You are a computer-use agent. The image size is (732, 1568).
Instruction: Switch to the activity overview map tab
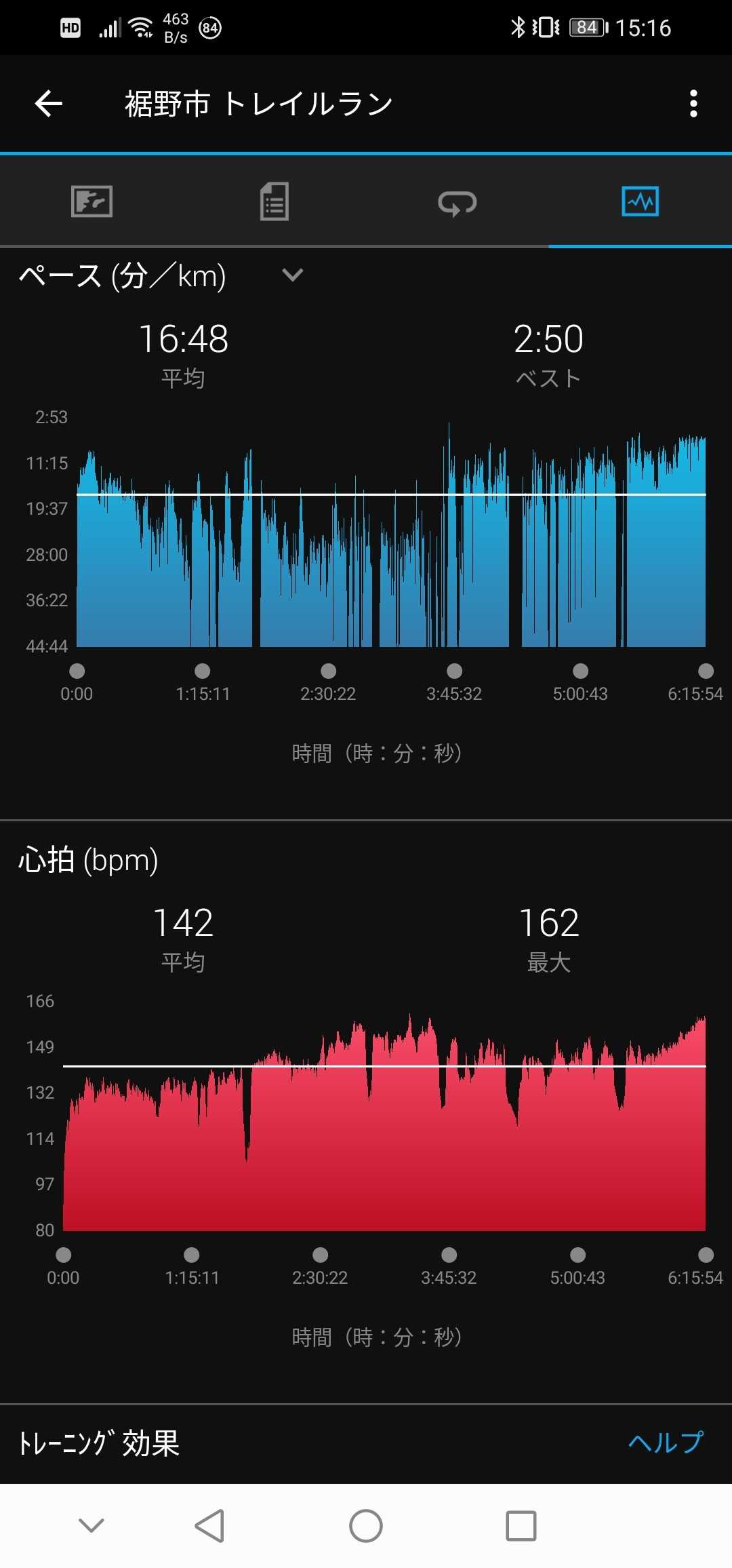(x=91, y=201)
